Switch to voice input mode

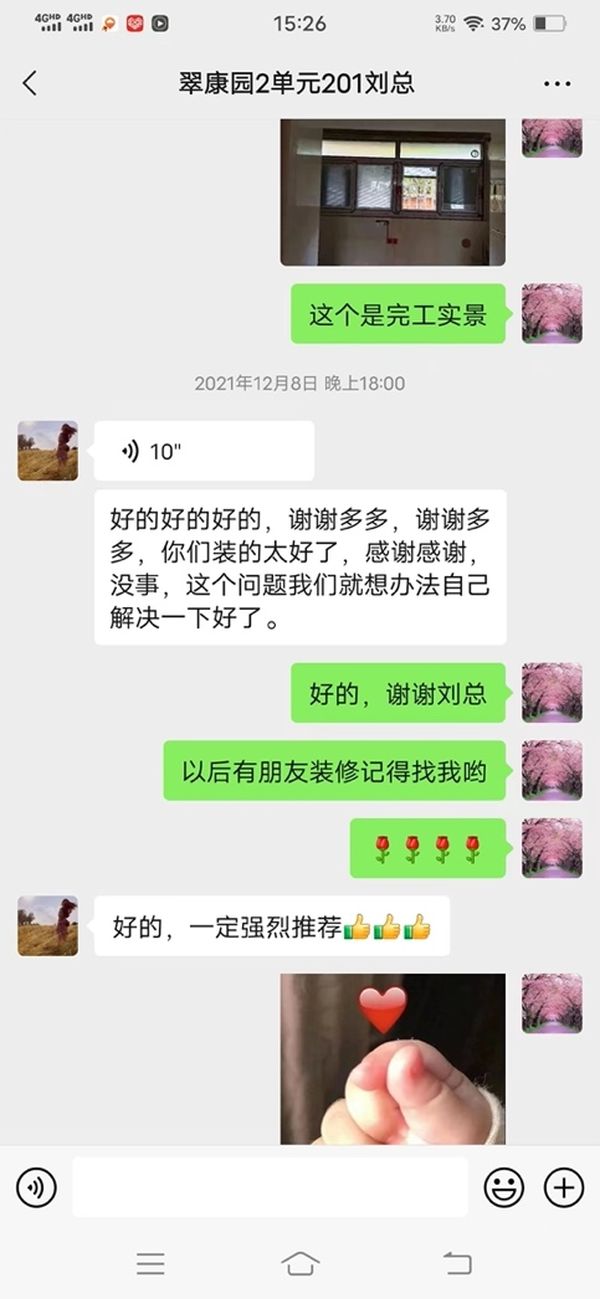tap(36, 1187)
